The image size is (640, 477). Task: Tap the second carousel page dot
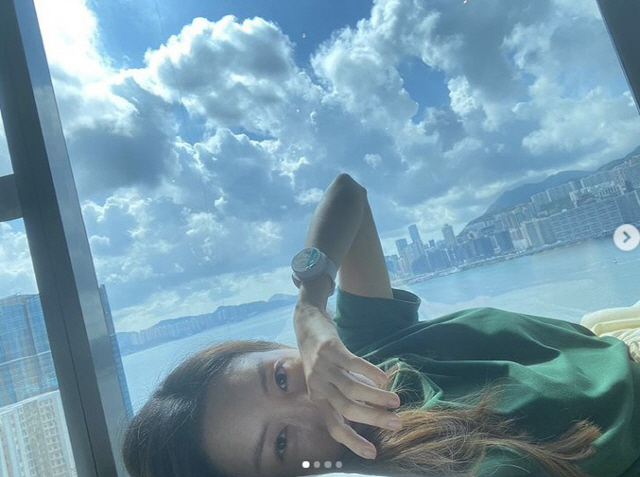click(x=317, y=464)
